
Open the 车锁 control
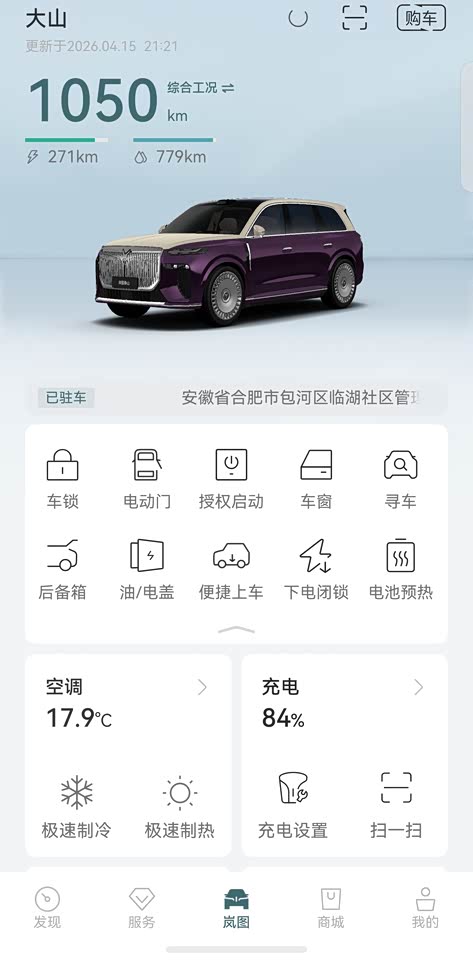pyautogui.click(x=62, y=479)
